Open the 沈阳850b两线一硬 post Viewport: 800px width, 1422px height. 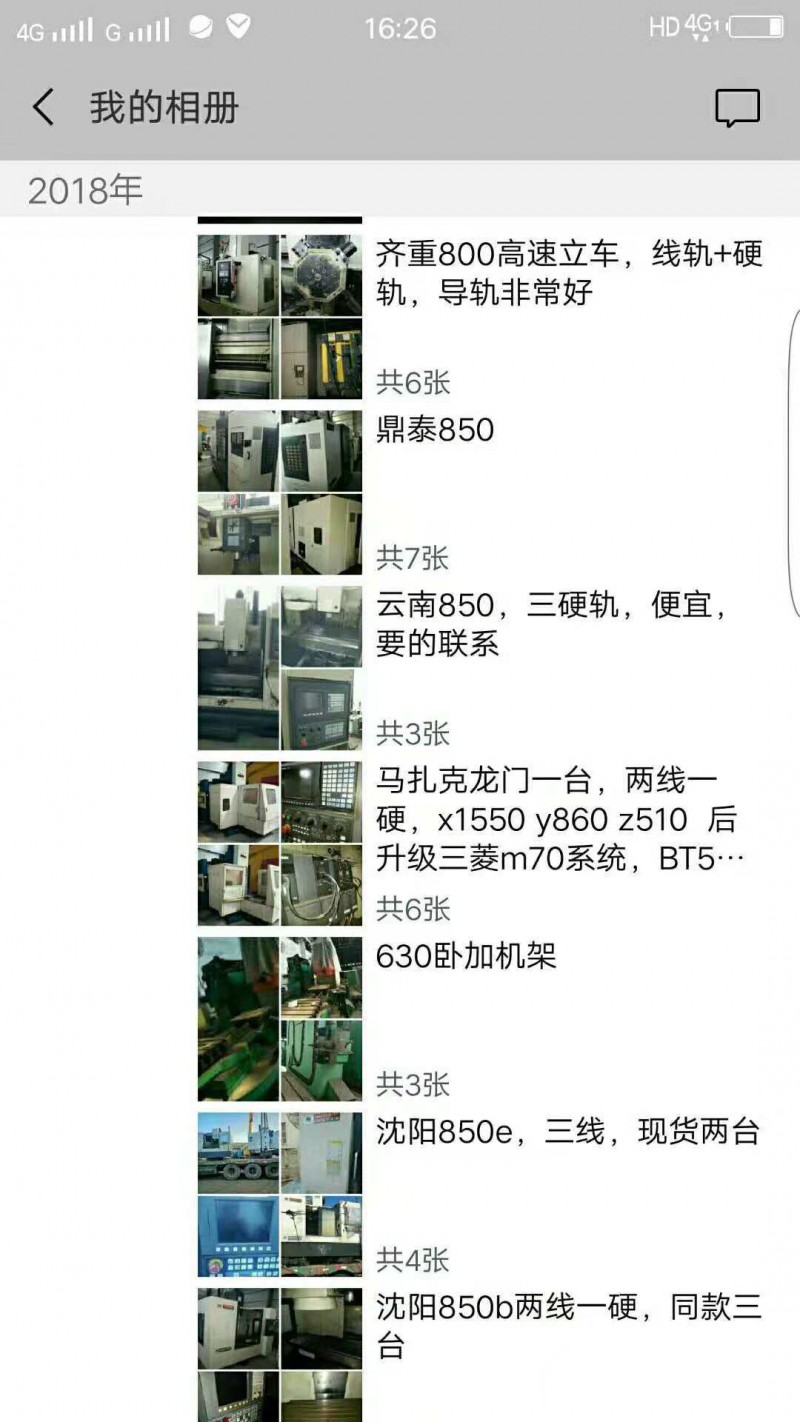pos(568,1325)
